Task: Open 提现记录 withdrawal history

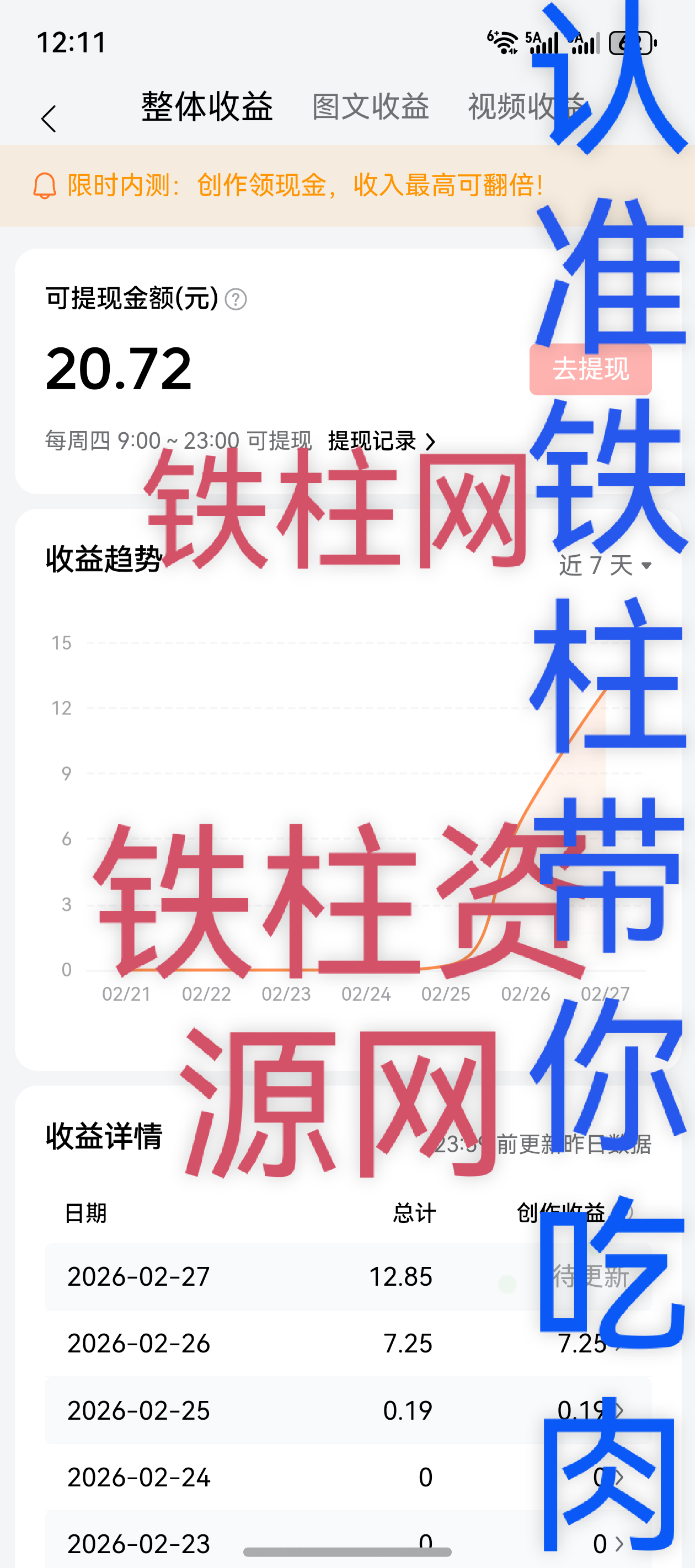Action: click(381, 441)
